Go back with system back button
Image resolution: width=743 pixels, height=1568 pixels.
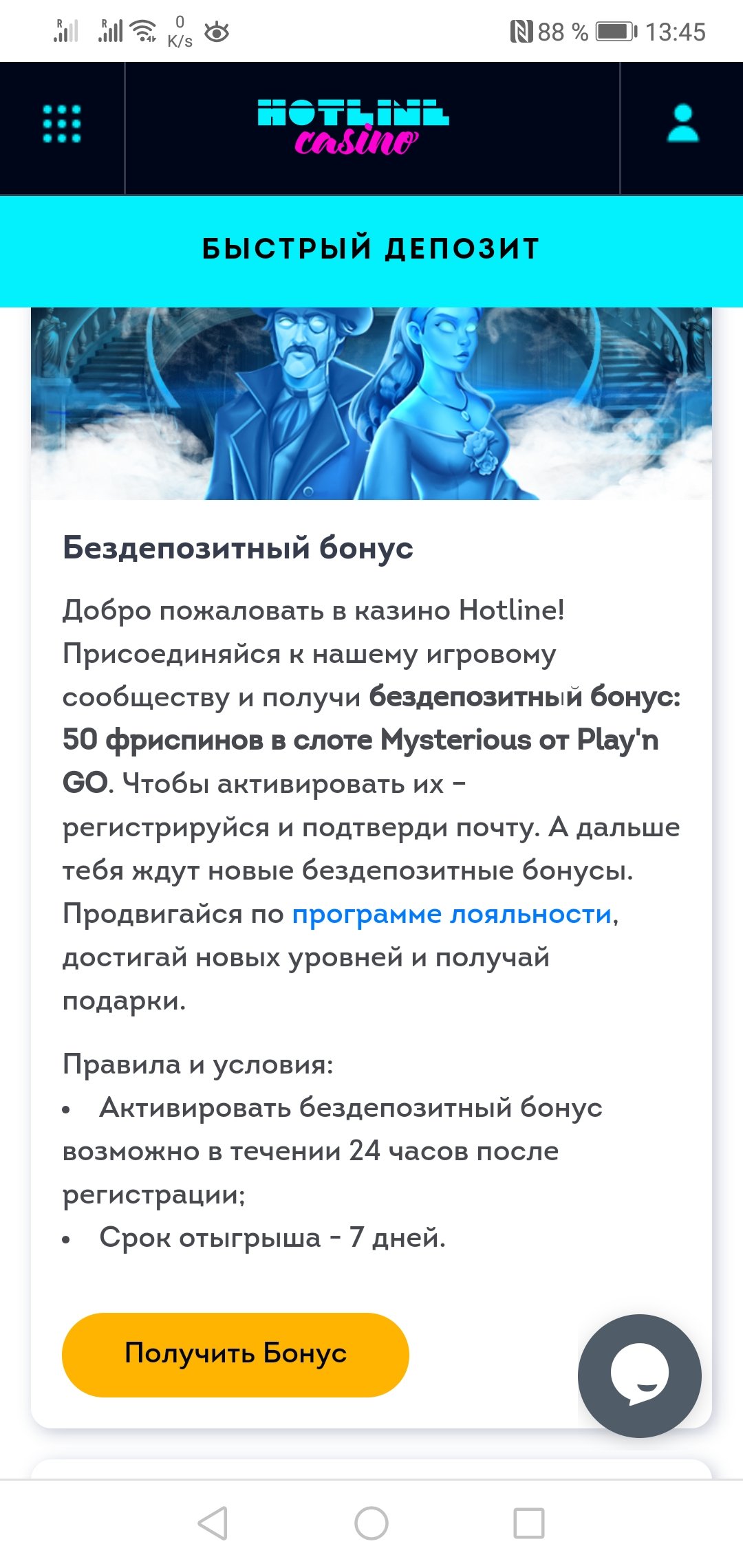(213, 1523)
